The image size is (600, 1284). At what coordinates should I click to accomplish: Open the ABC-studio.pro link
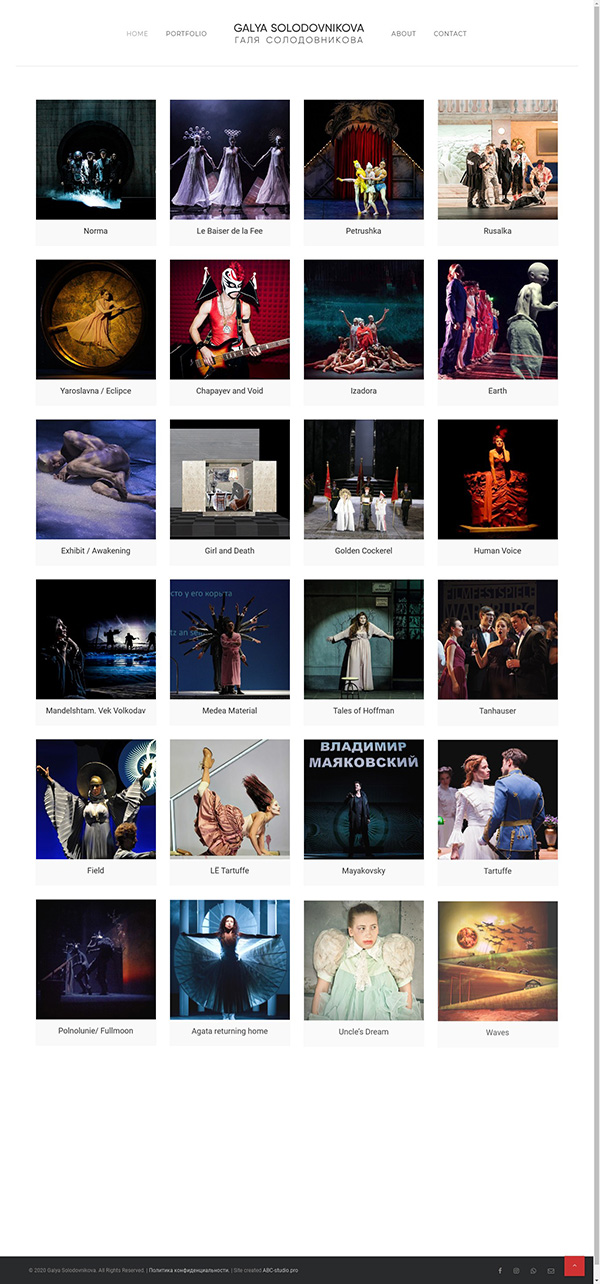(x=280, y=1270)
